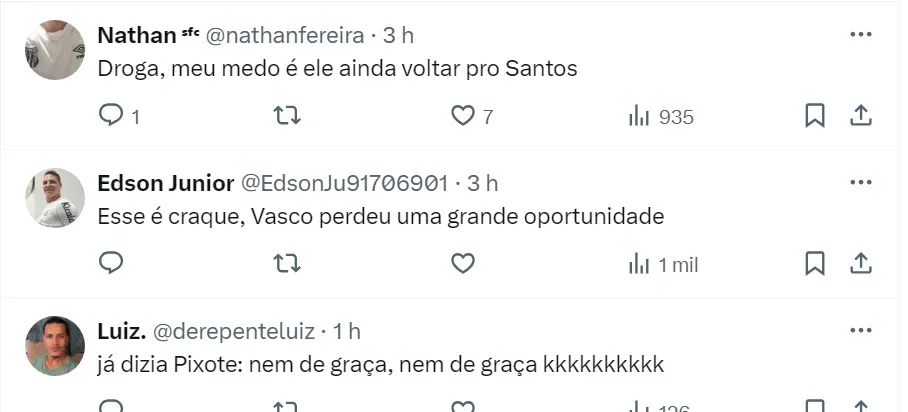Reply to Edson Junior's tweet
The width and height of the screenshot is (908, 412).
pyautogui.click(x=111, y=264)
